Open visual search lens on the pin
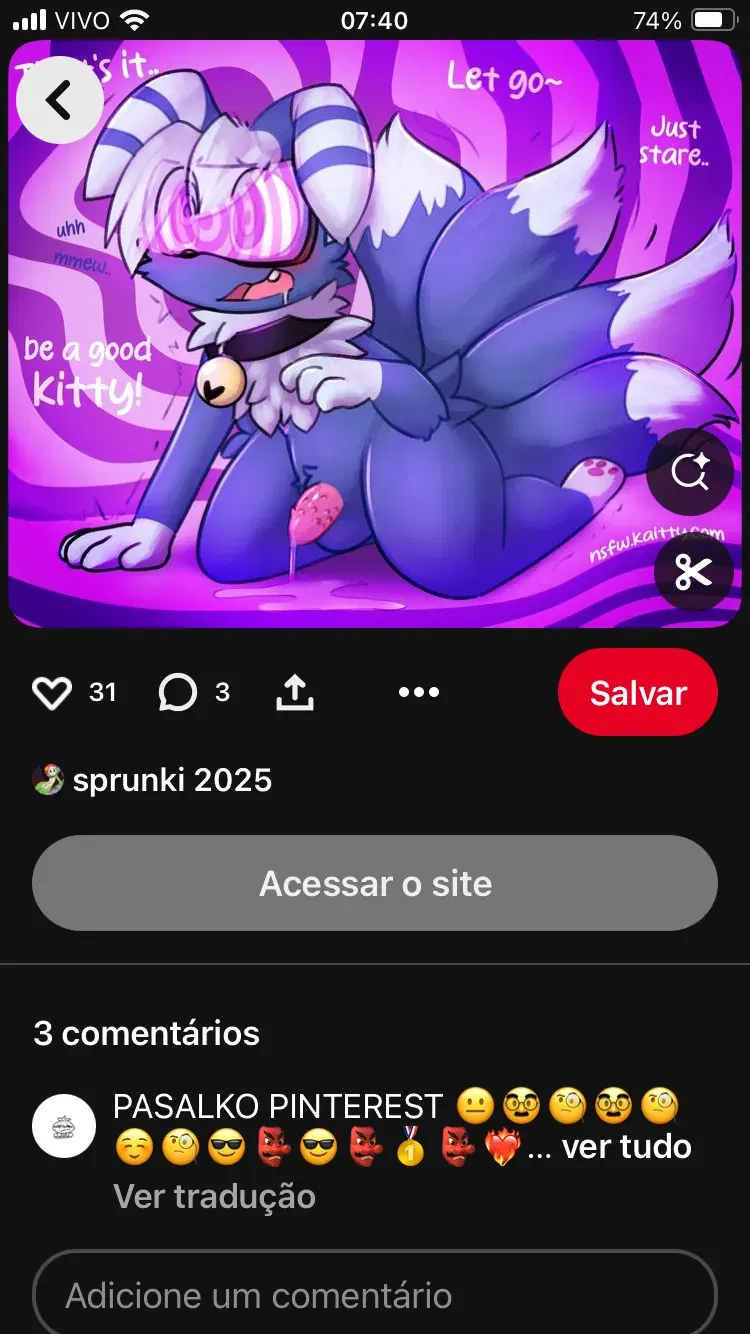Screen dimensions: 750x1334 690,471
